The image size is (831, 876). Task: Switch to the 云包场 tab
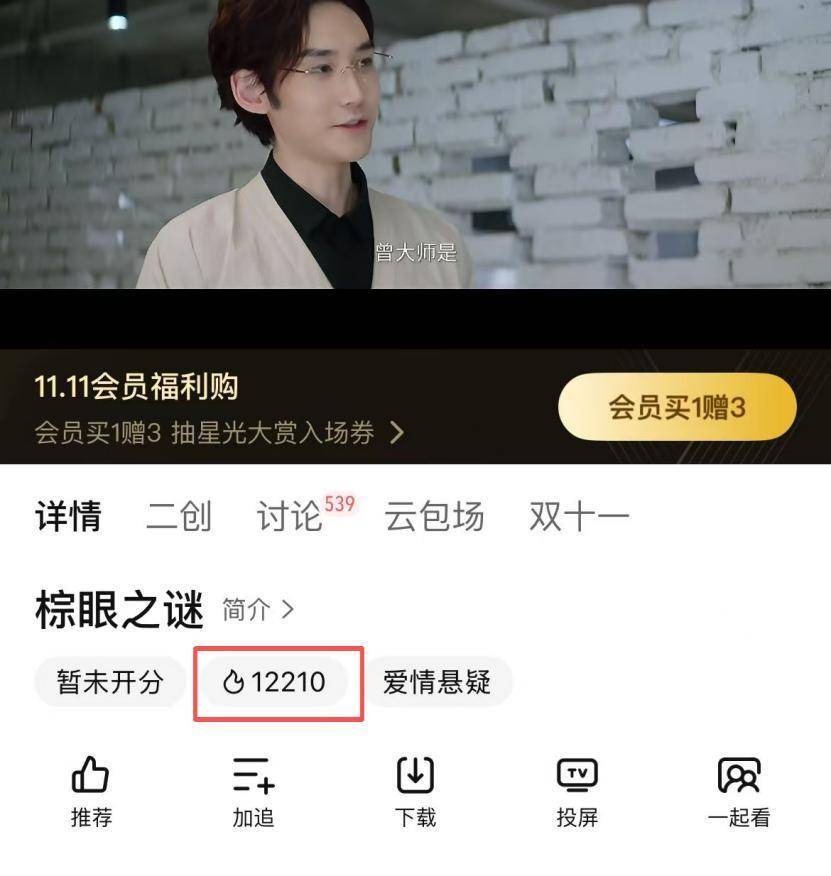click(435, 517)
